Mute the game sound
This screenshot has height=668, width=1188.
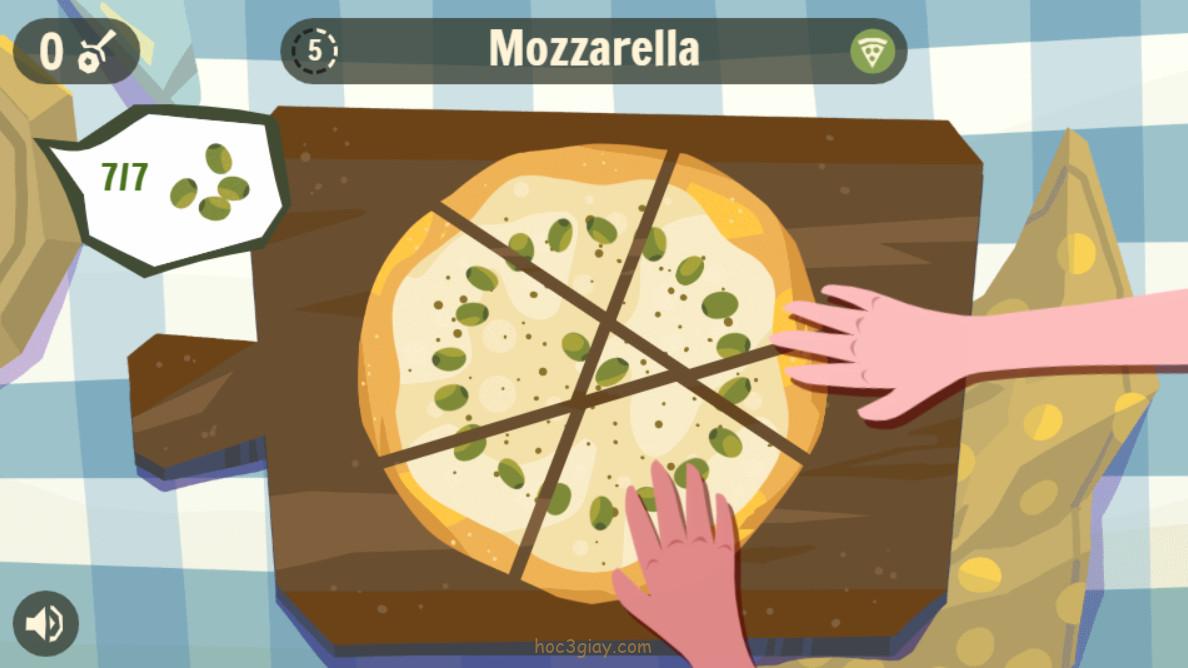point(45,624)
